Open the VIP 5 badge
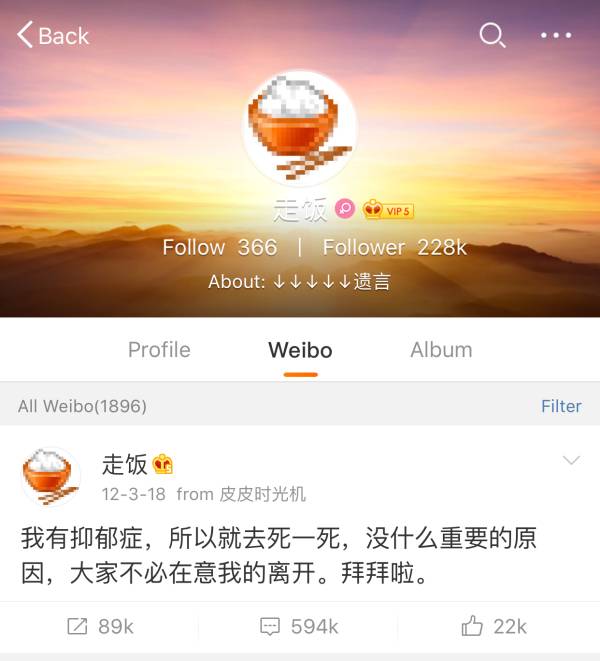This screenshot has height=661, width=600. 388,210
